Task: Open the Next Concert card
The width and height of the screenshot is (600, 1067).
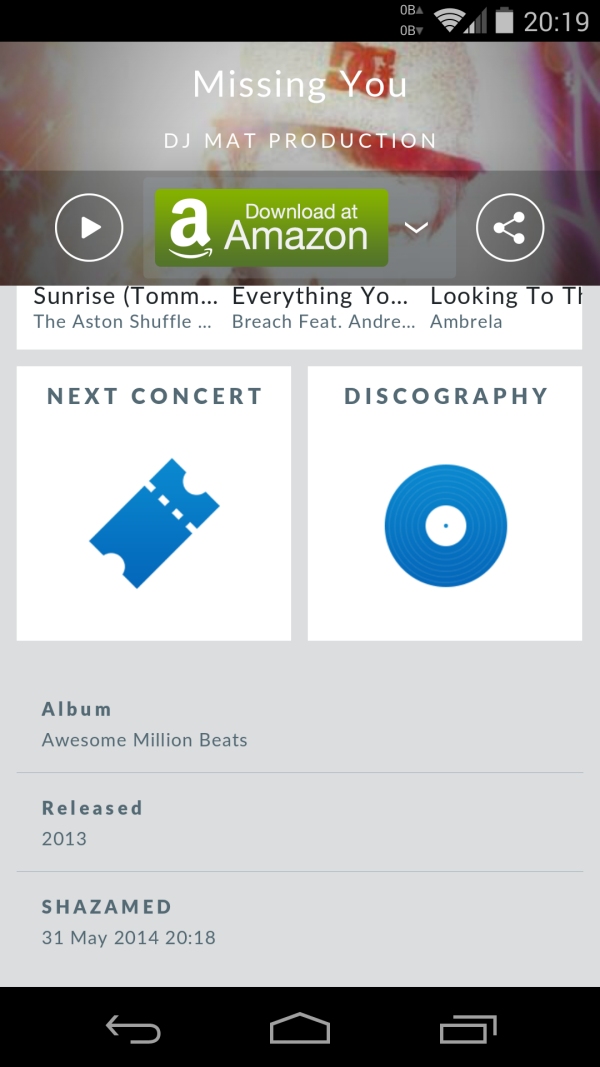Action: [x=154, y=503]
